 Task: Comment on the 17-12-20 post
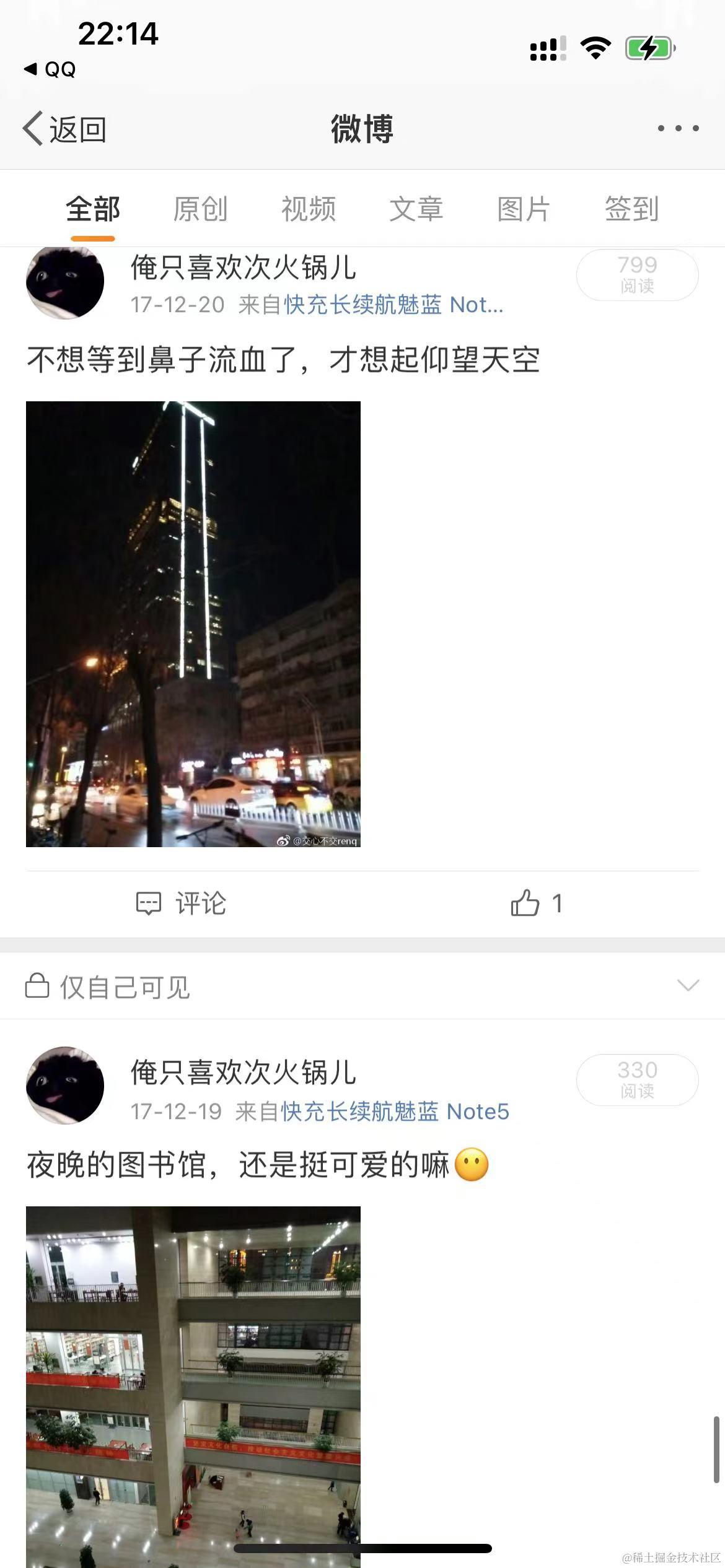181,904
